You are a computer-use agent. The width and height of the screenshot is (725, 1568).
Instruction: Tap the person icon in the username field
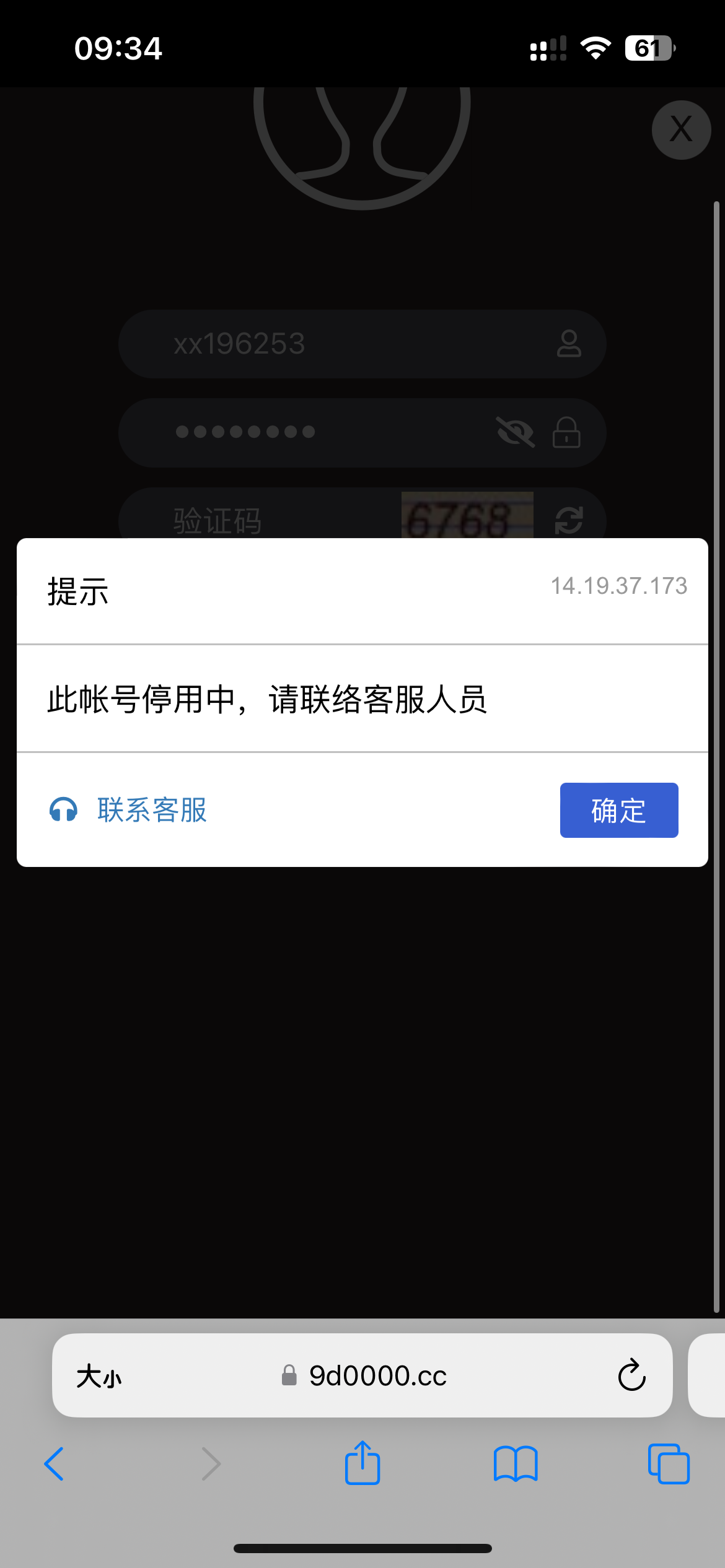(569, 344)
